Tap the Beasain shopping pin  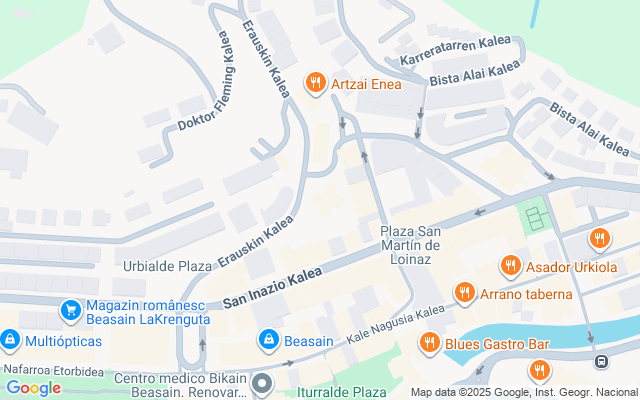pyautogui.click(x=268, y=341)
